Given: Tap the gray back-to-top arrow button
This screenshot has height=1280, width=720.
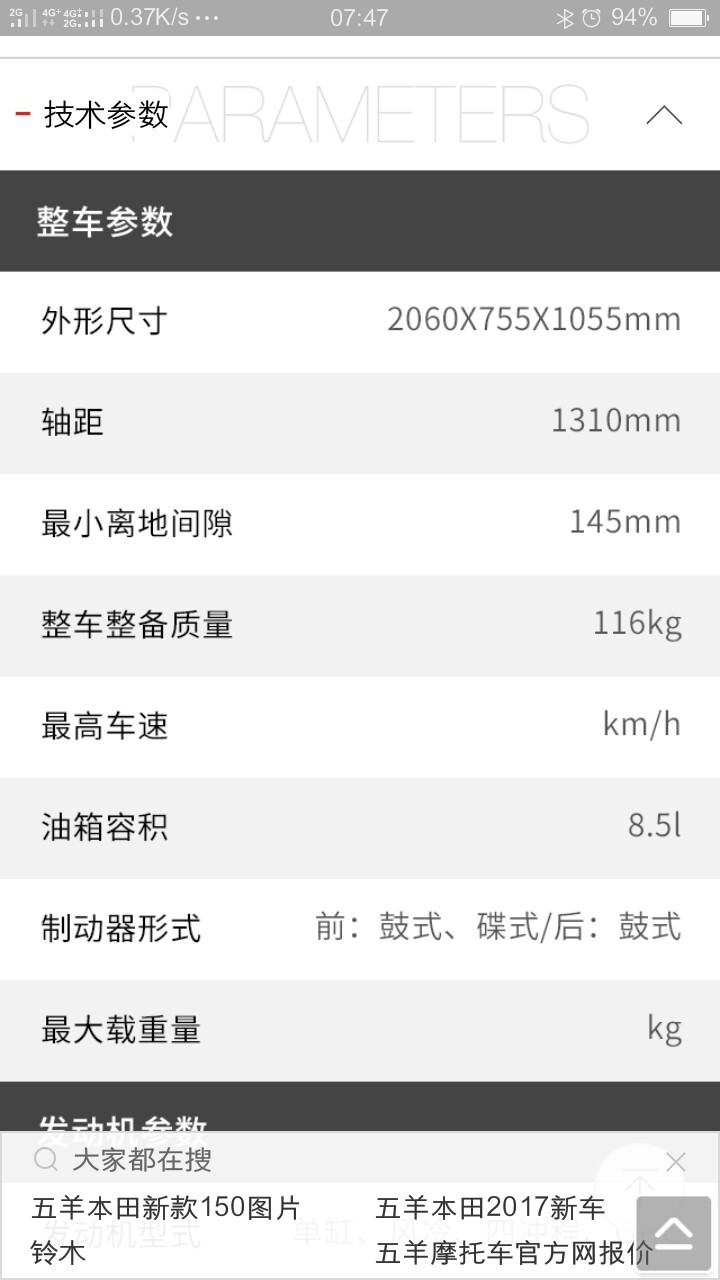Looking at the screenshot, I should [673, 1234].
